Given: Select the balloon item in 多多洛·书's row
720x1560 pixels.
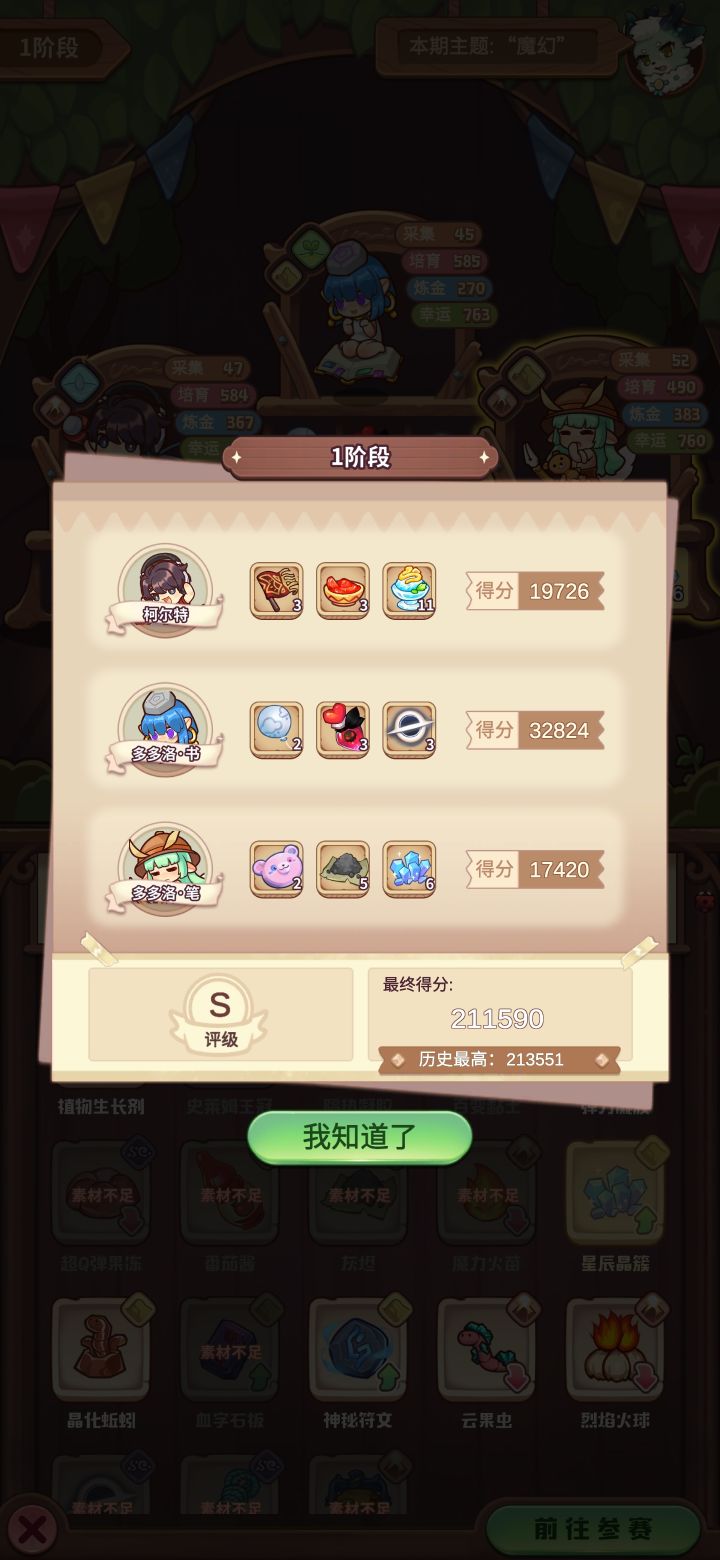Looking at the screenshot, I should tap(277, 730).
